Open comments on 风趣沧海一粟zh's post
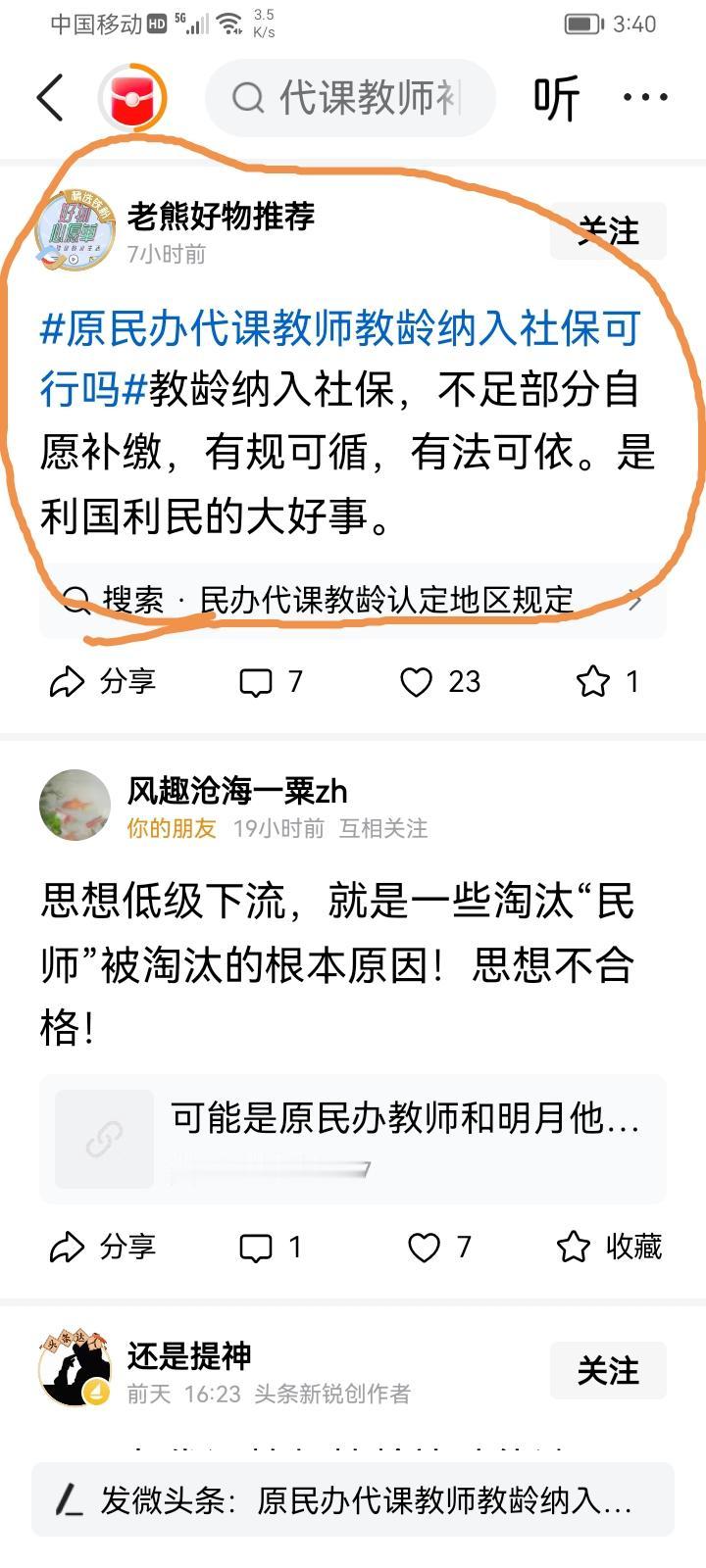This screenshot has height=1568, width=706. [x=270, y=1247]
